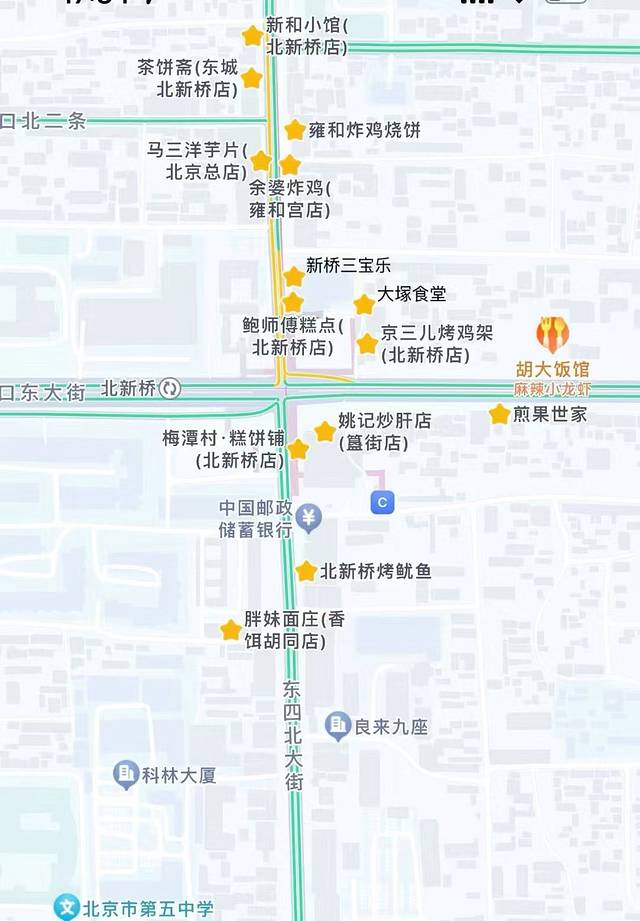This screenshot has height=921, width=640.
Task: Select the 良来九座 building marker
Action: (x=338, y=726)
